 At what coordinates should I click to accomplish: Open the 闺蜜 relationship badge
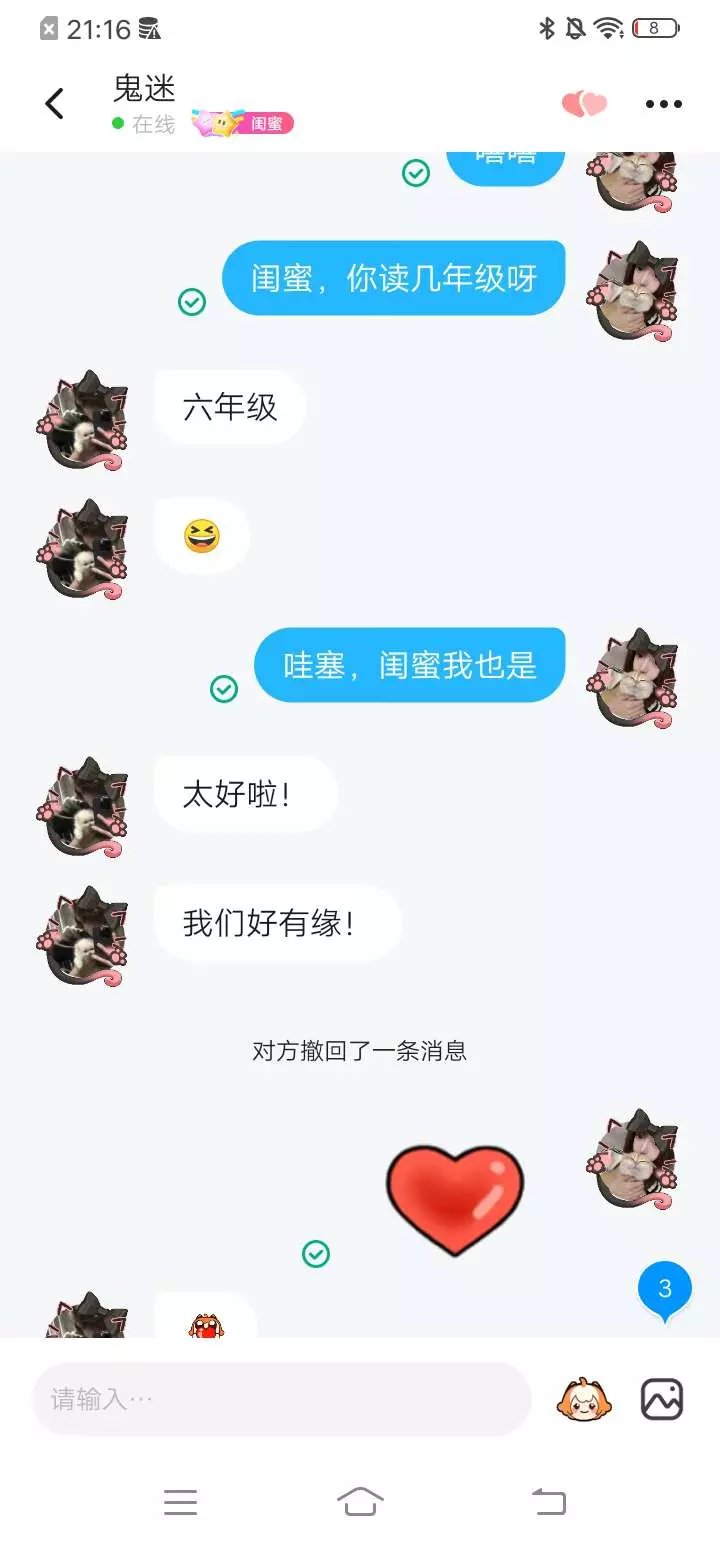pyautogui.click(x=243, y=124)
